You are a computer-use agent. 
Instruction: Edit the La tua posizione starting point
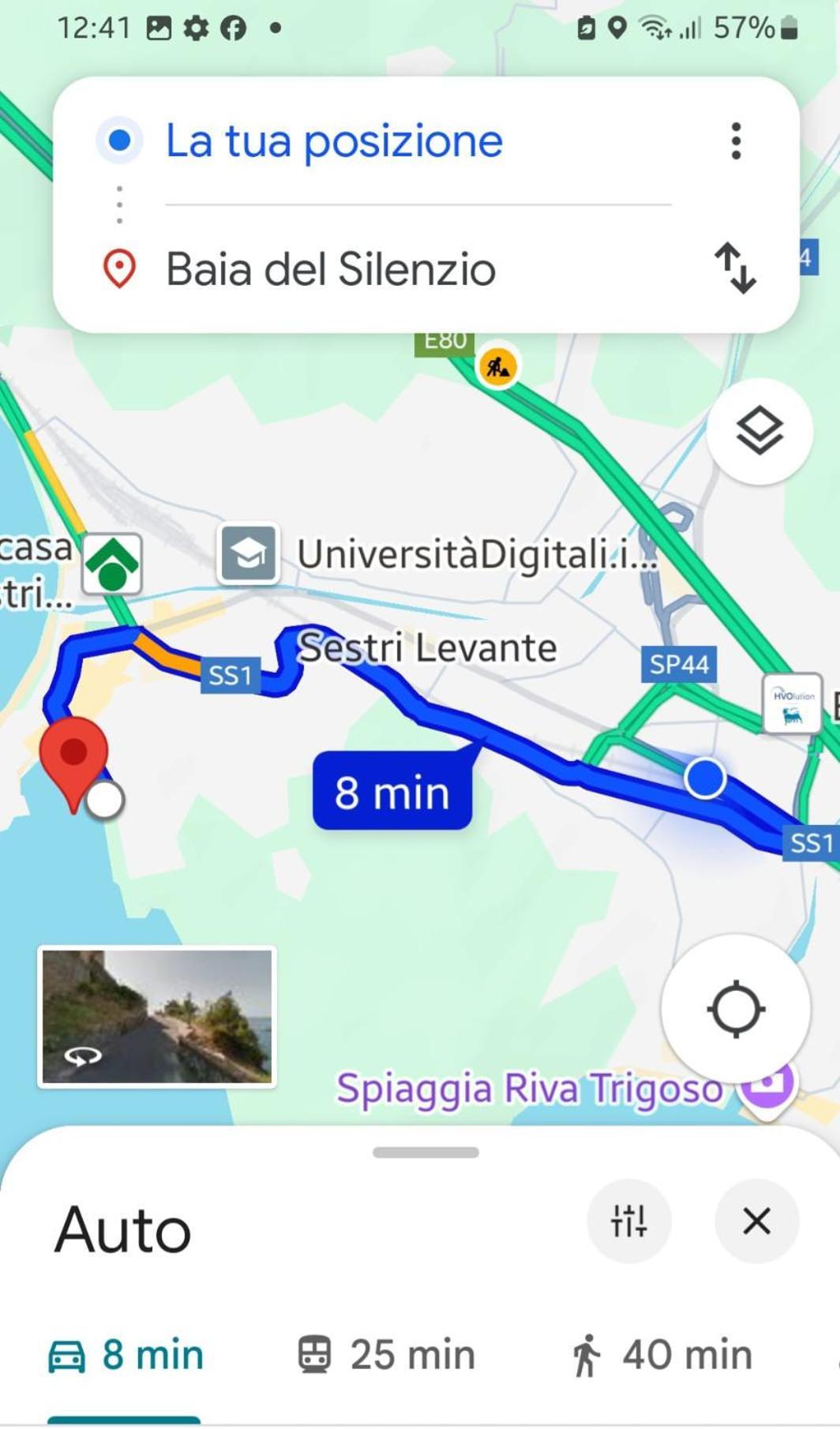[333, 141]
